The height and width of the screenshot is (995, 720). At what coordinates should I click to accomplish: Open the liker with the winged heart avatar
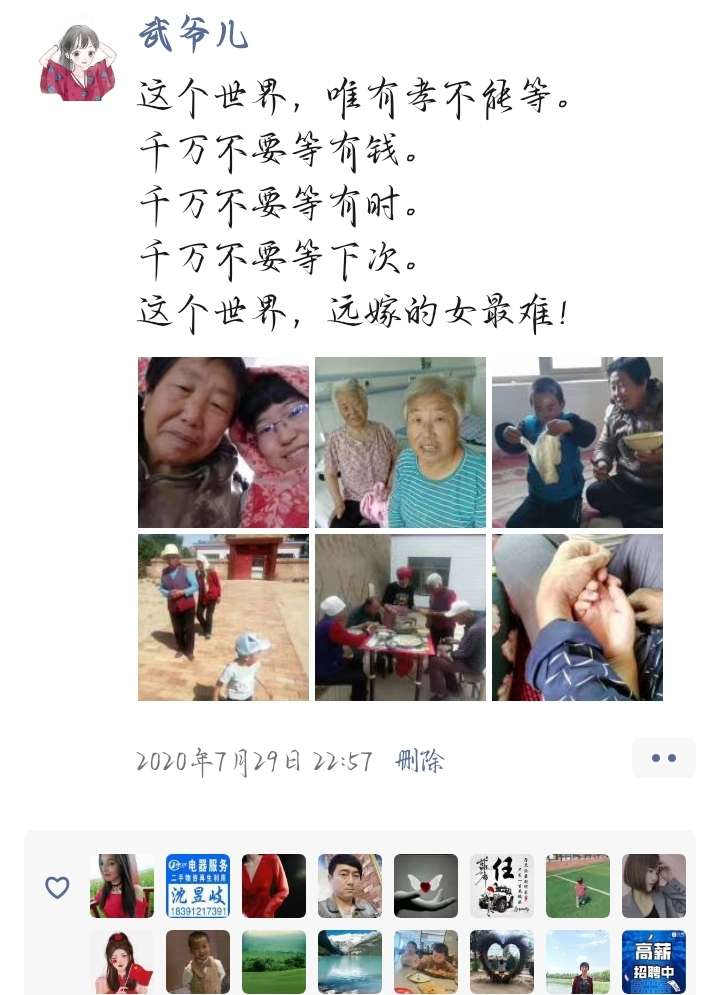[x=426, y=886]
